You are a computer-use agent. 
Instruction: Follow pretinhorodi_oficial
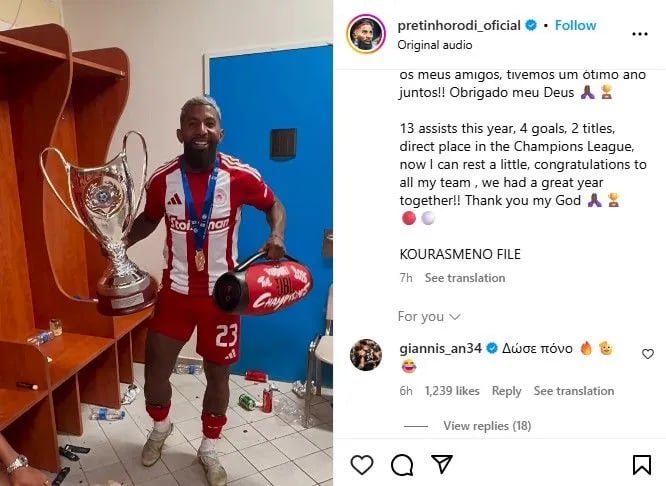click(x=575, y=25)
